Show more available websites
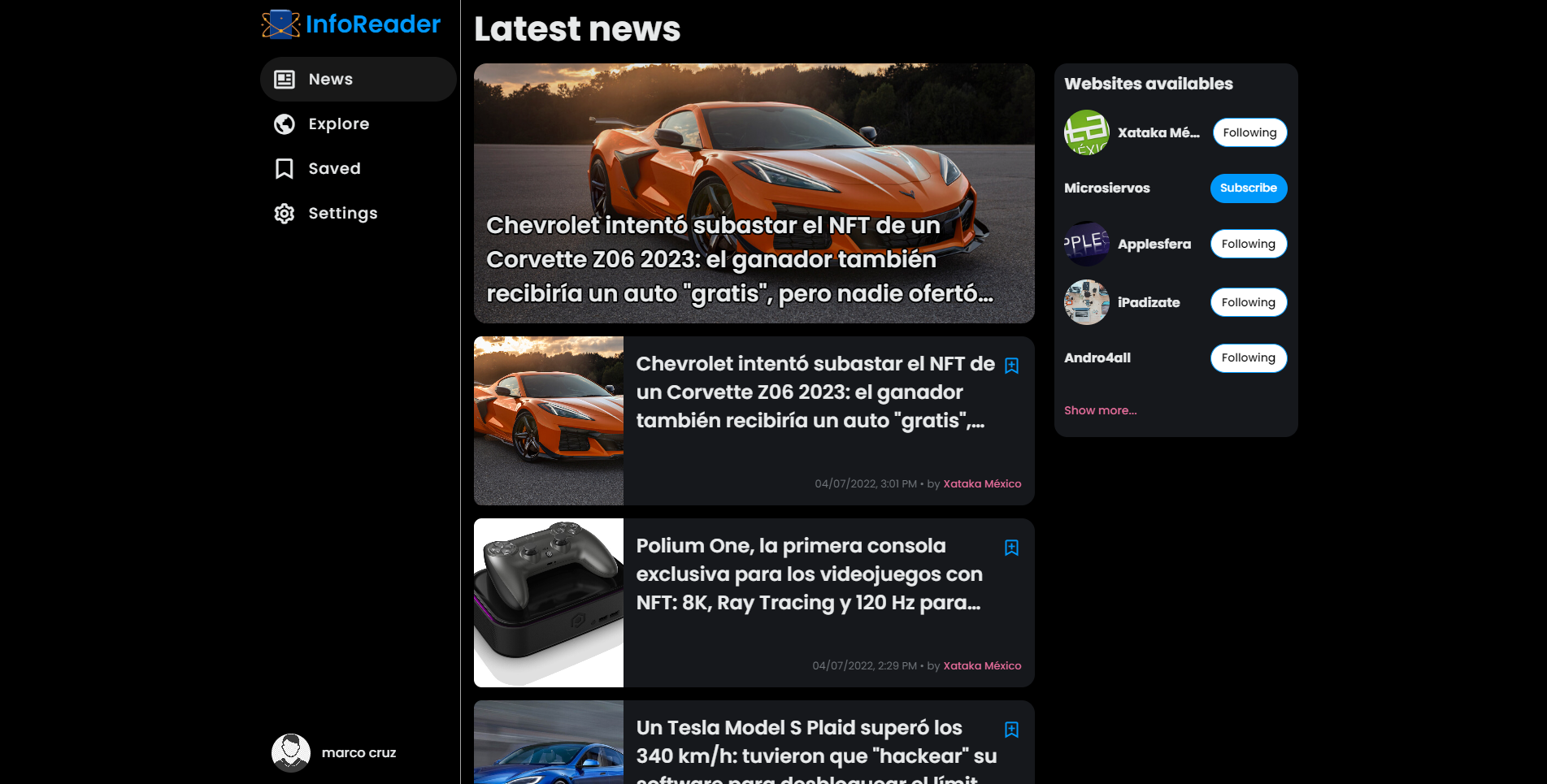1547x784 pixels. (1100, 410)
